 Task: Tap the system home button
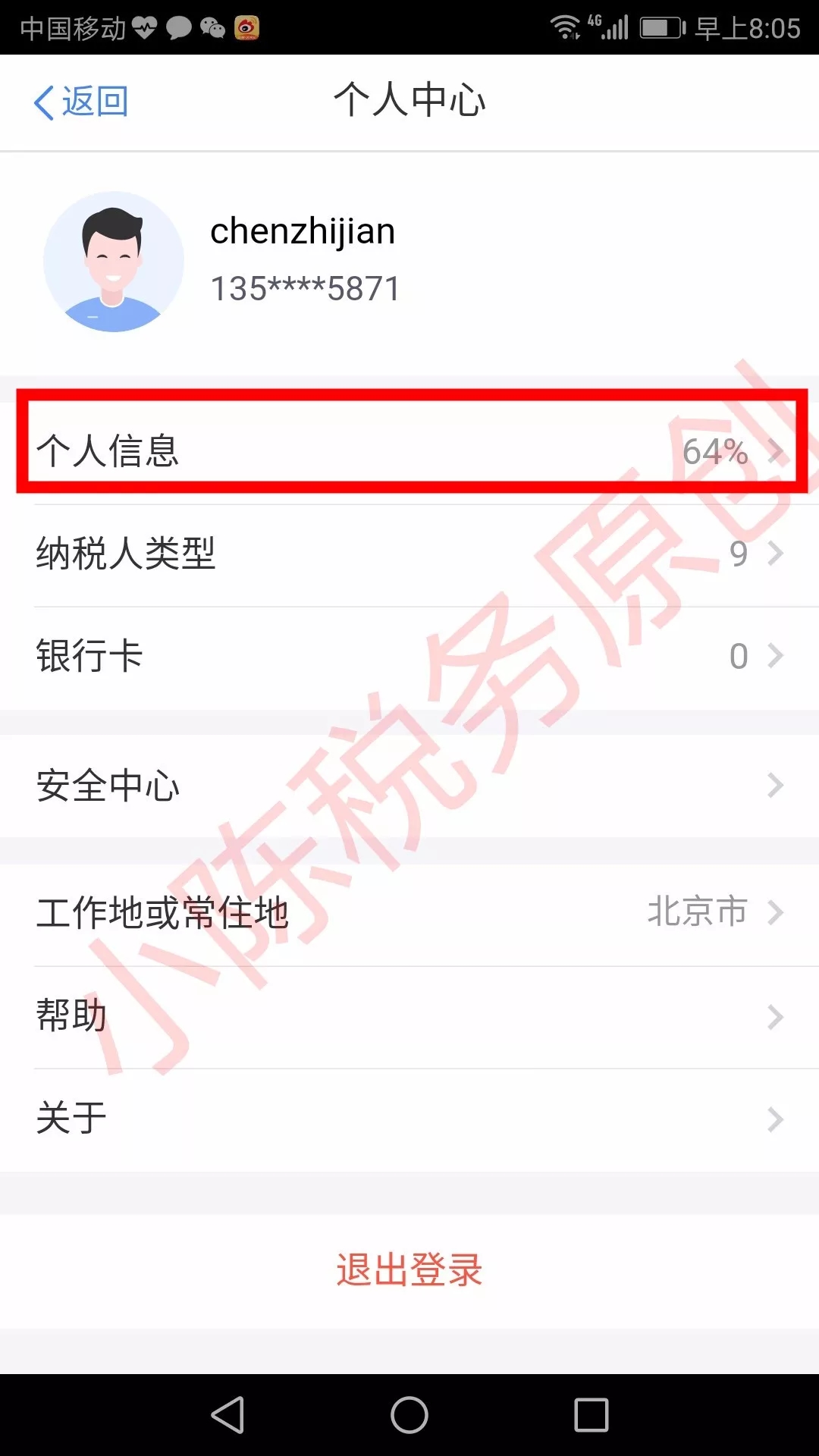pos(409,1415)
